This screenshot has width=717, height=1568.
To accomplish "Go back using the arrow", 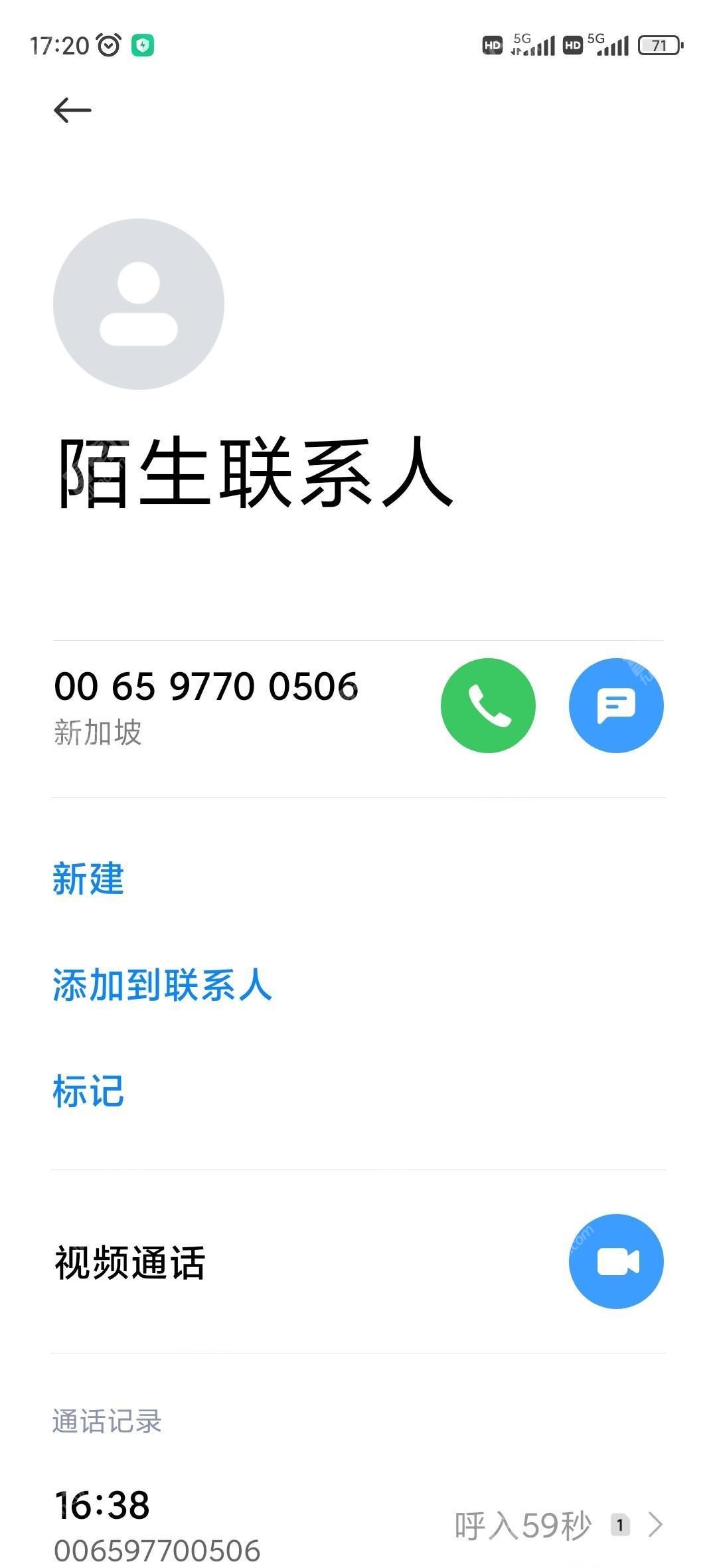I will [x=72, y=110].
